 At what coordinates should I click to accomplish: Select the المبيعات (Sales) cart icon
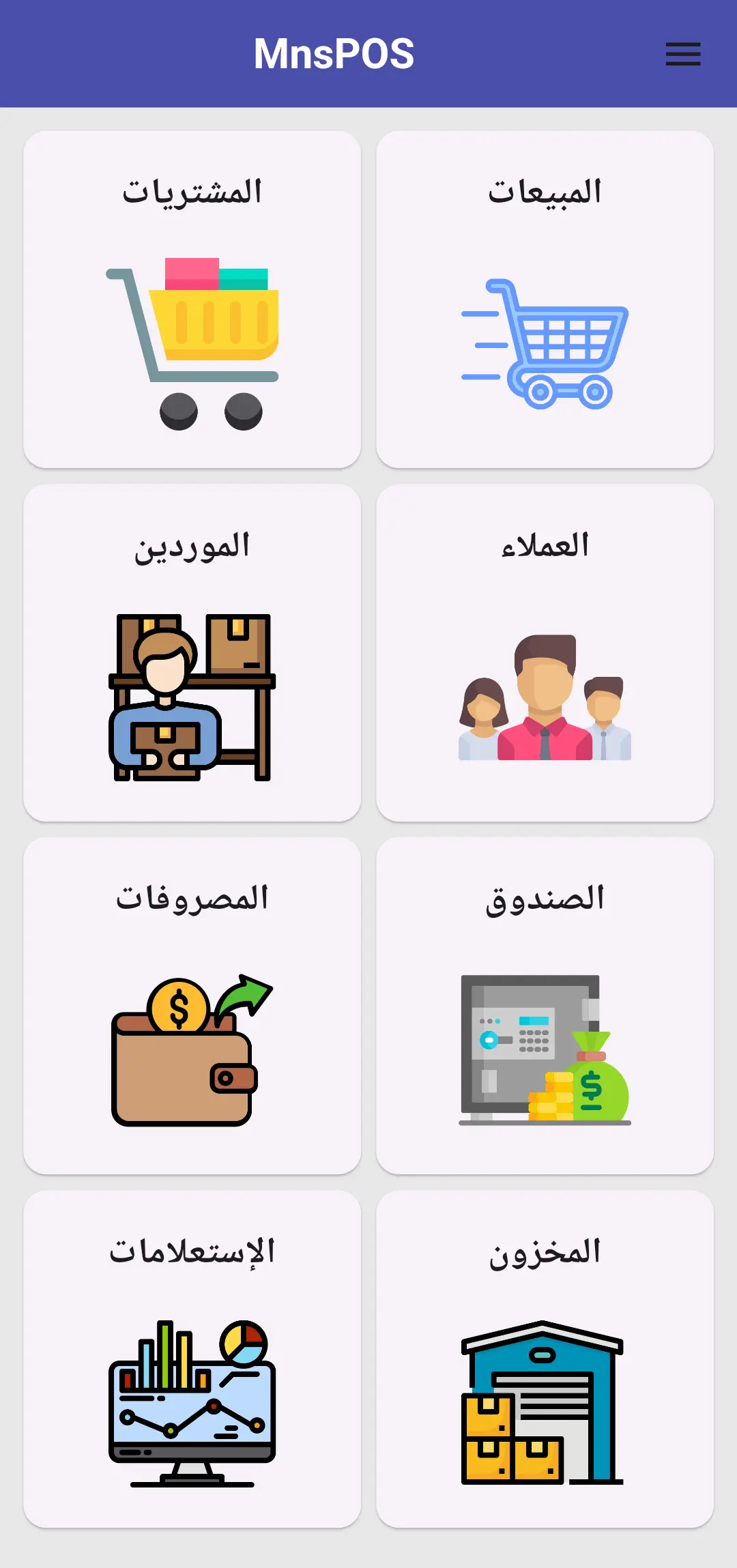545,341
